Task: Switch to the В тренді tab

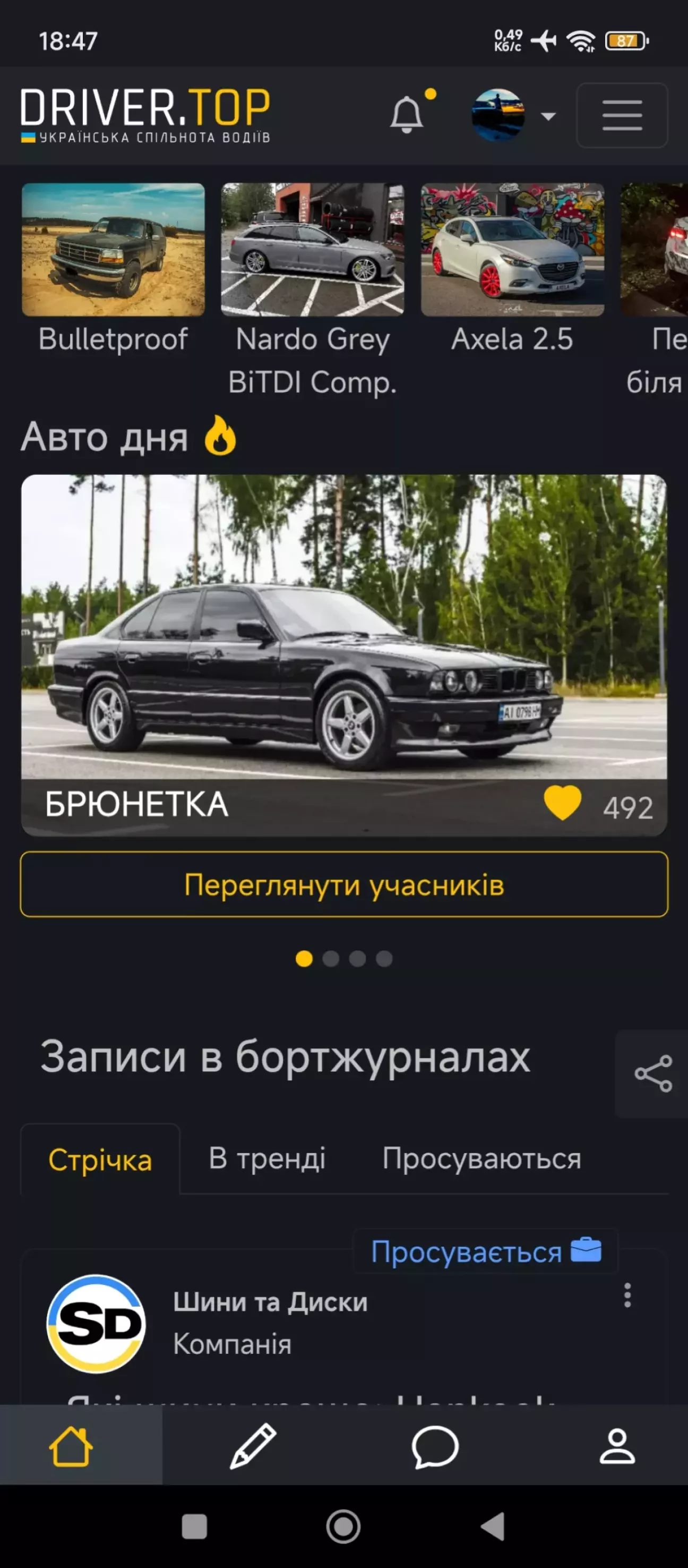Action: coord(267,1158)
